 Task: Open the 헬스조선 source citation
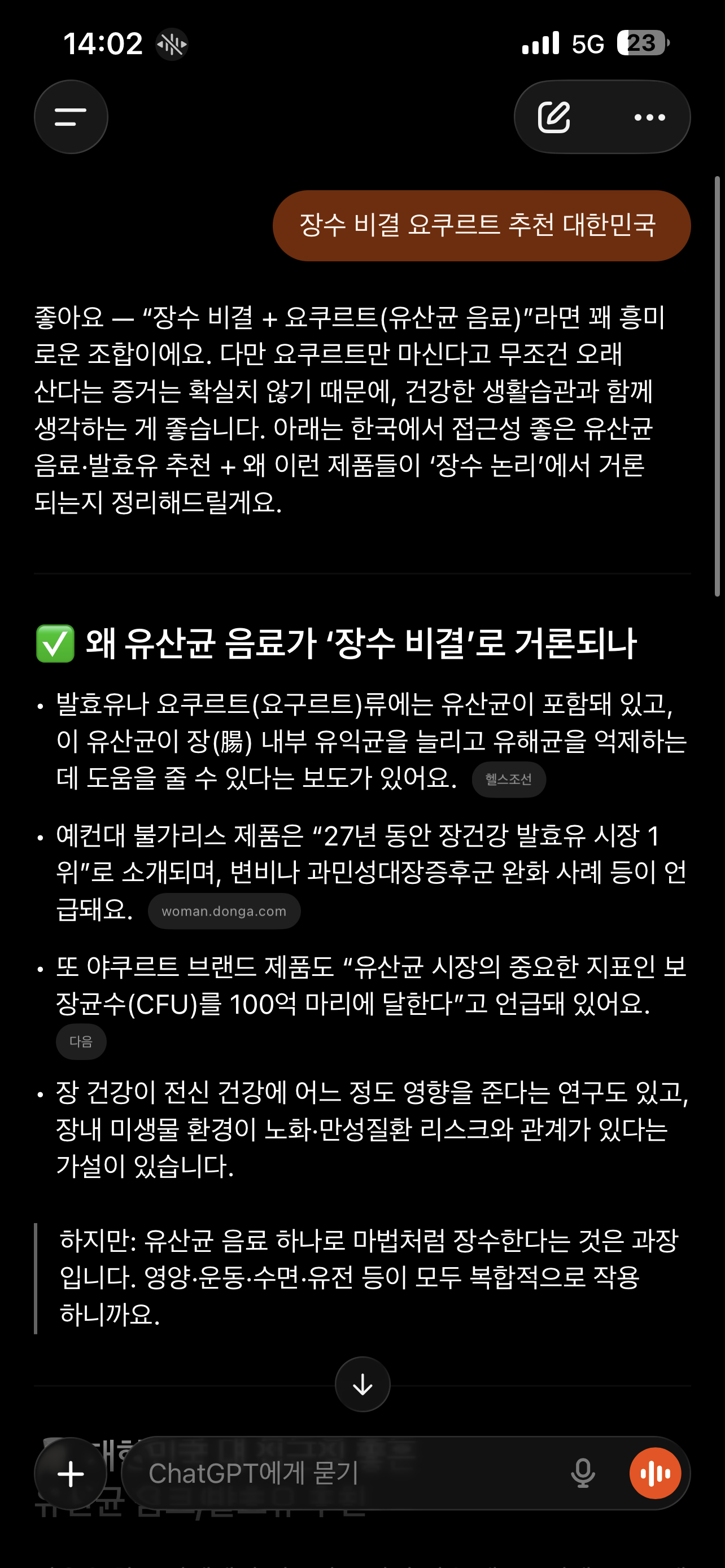(508, 779)
